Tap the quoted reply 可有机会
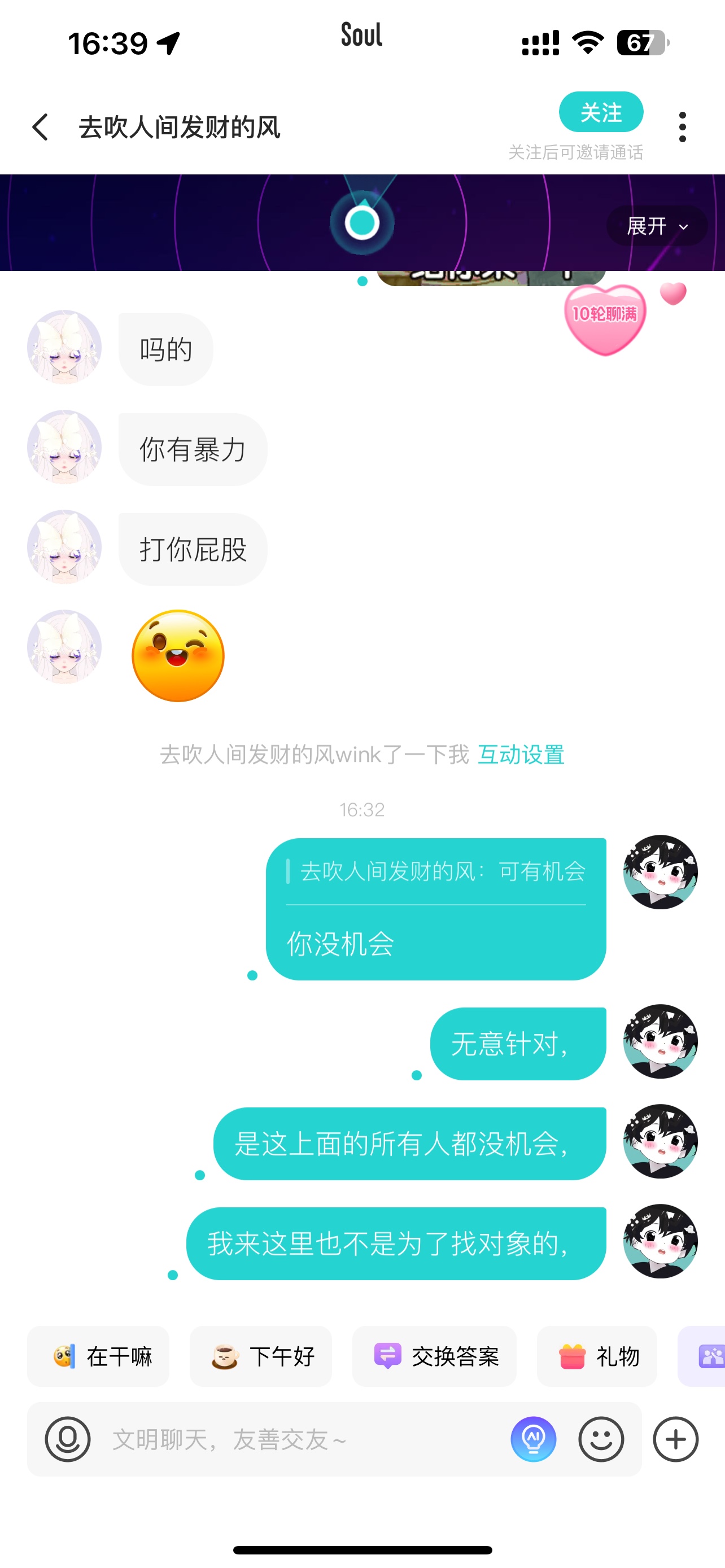 (436, 871)
